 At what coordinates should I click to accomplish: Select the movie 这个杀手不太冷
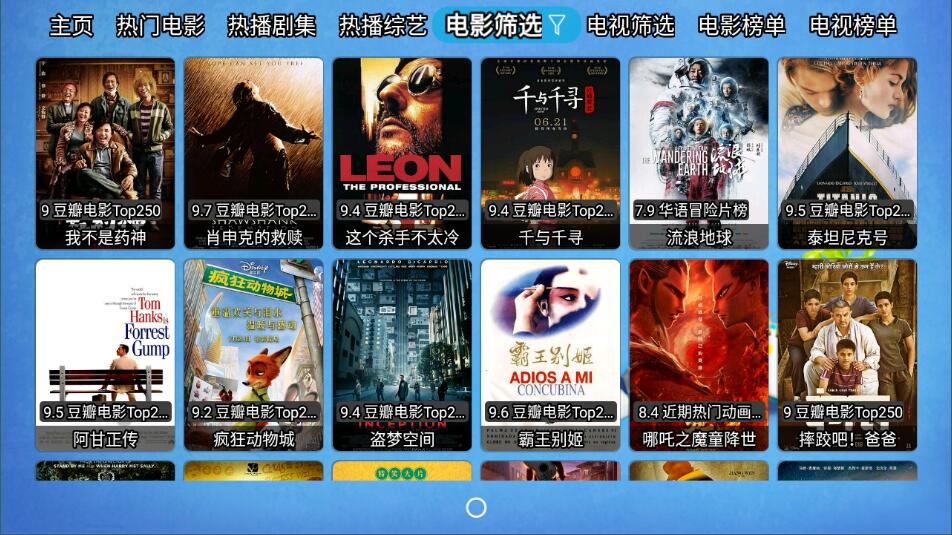(x=401, y=150)
